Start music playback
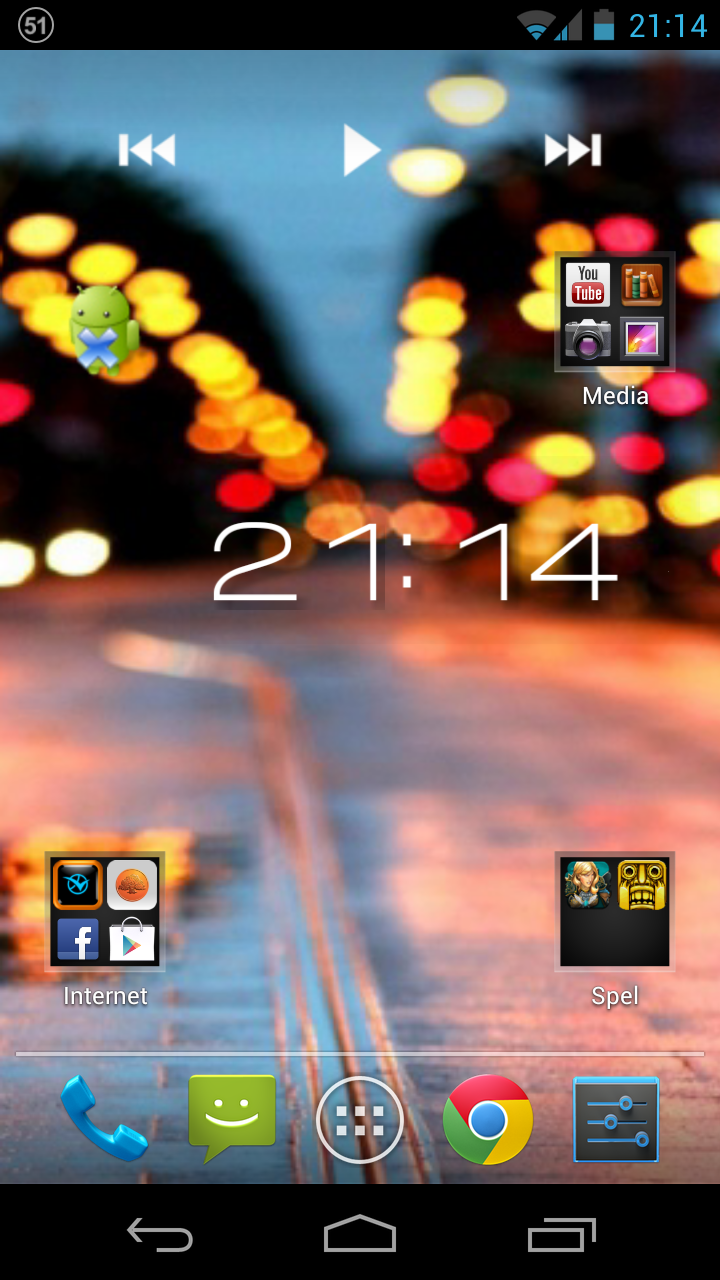720x1280 pixels. click(361, 151)
